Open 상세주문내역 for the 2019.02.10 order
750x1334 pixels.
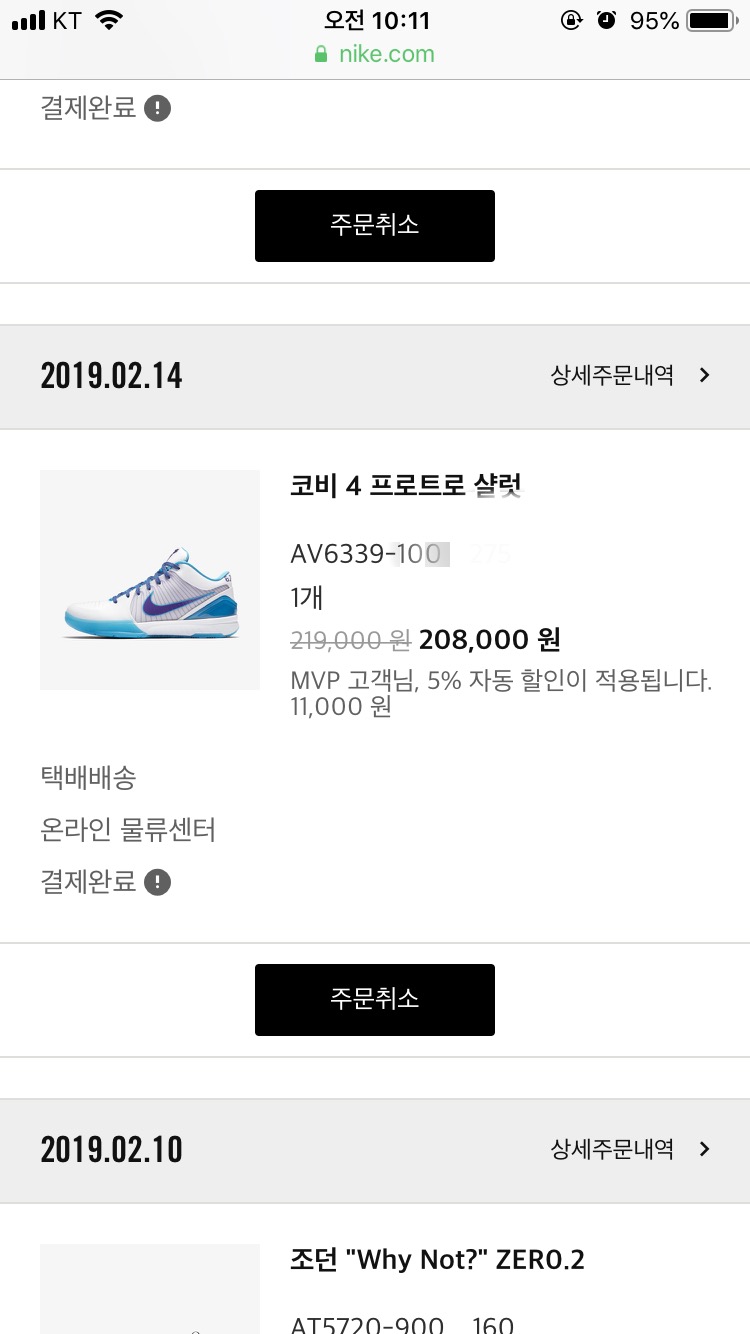(x=630, y=1150)
